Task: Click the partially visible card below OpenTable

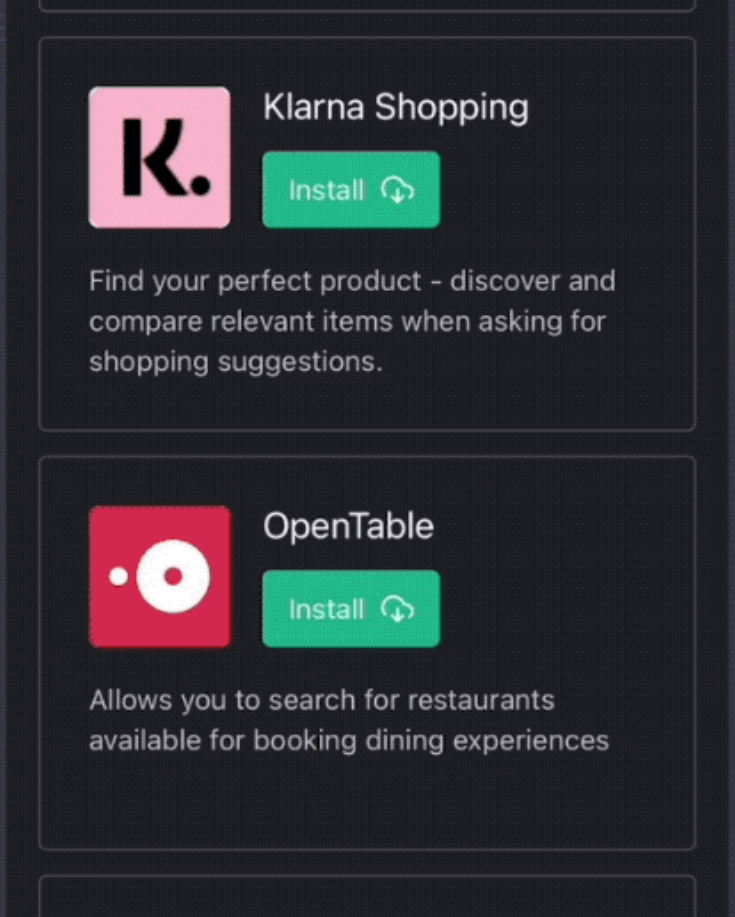Action: click(x=367, y=895)
